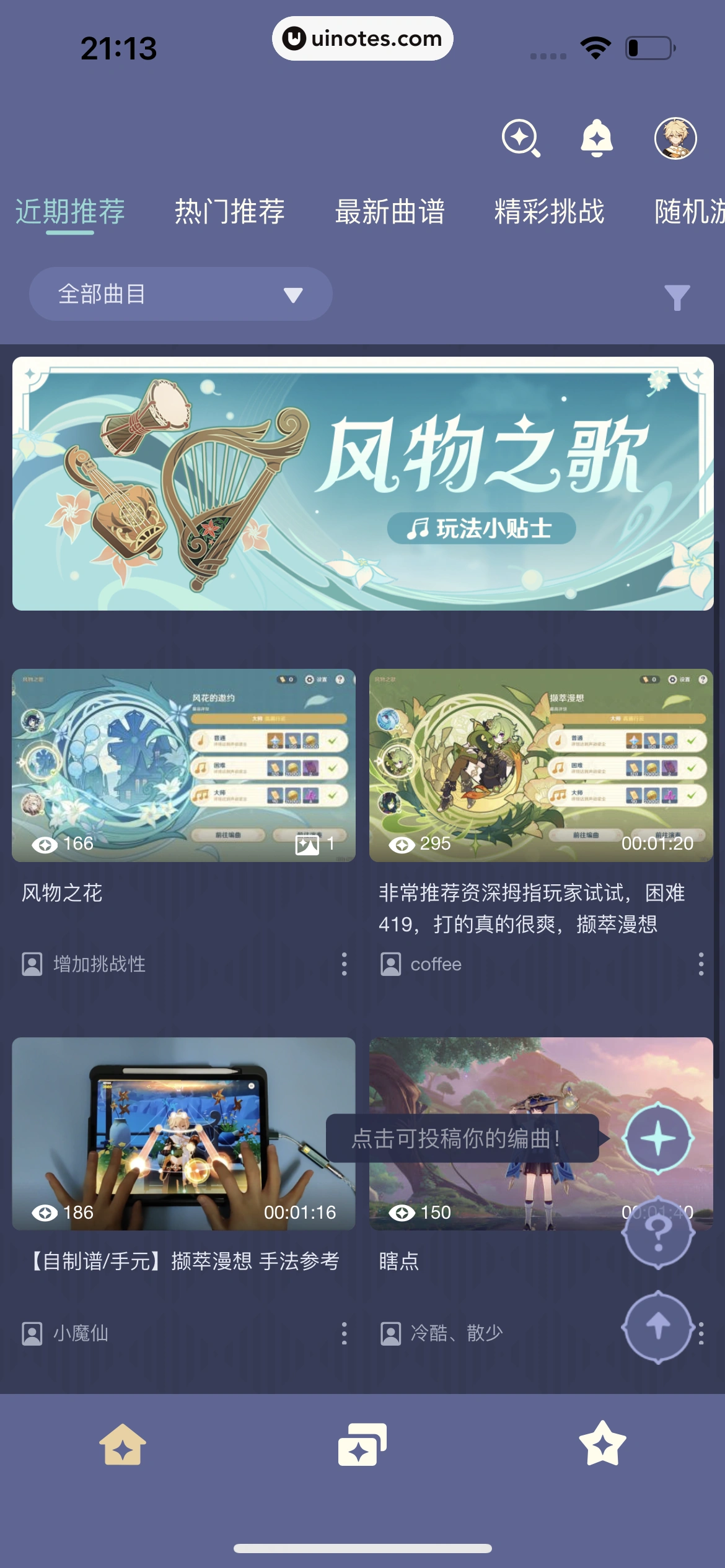The width and height of the screenshot is (725, 1568).
Task: Open the 风物之花 post
Action: pyautogui.click(x=183, y=765)
